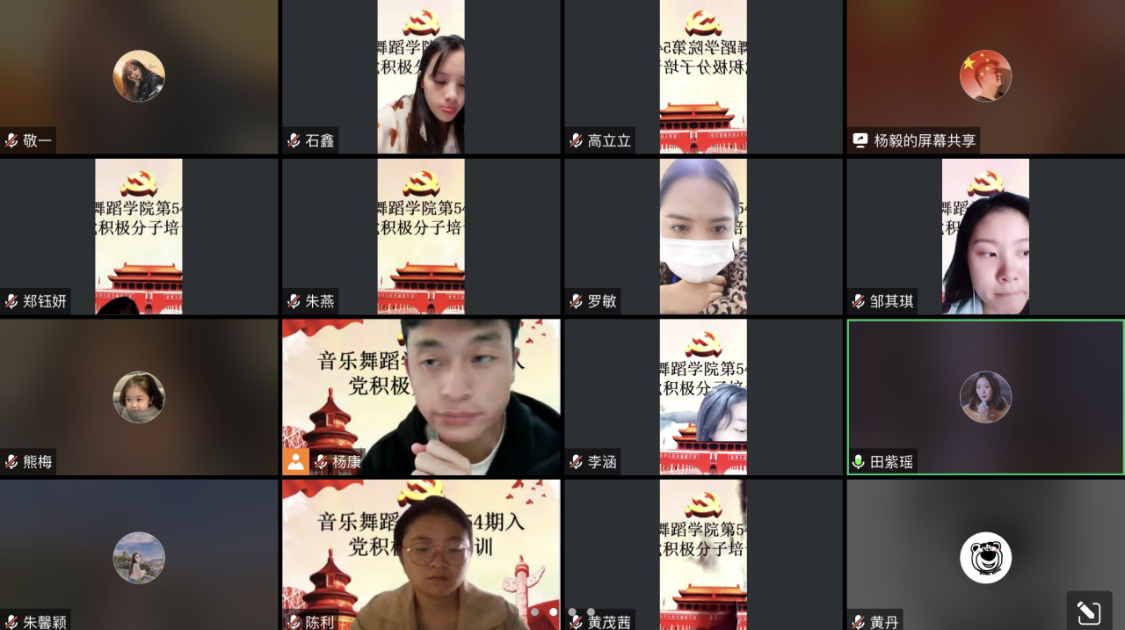Select 郑钰妍's video tile
Viewport: 1125px width, 630px height.
click(139, 236)
